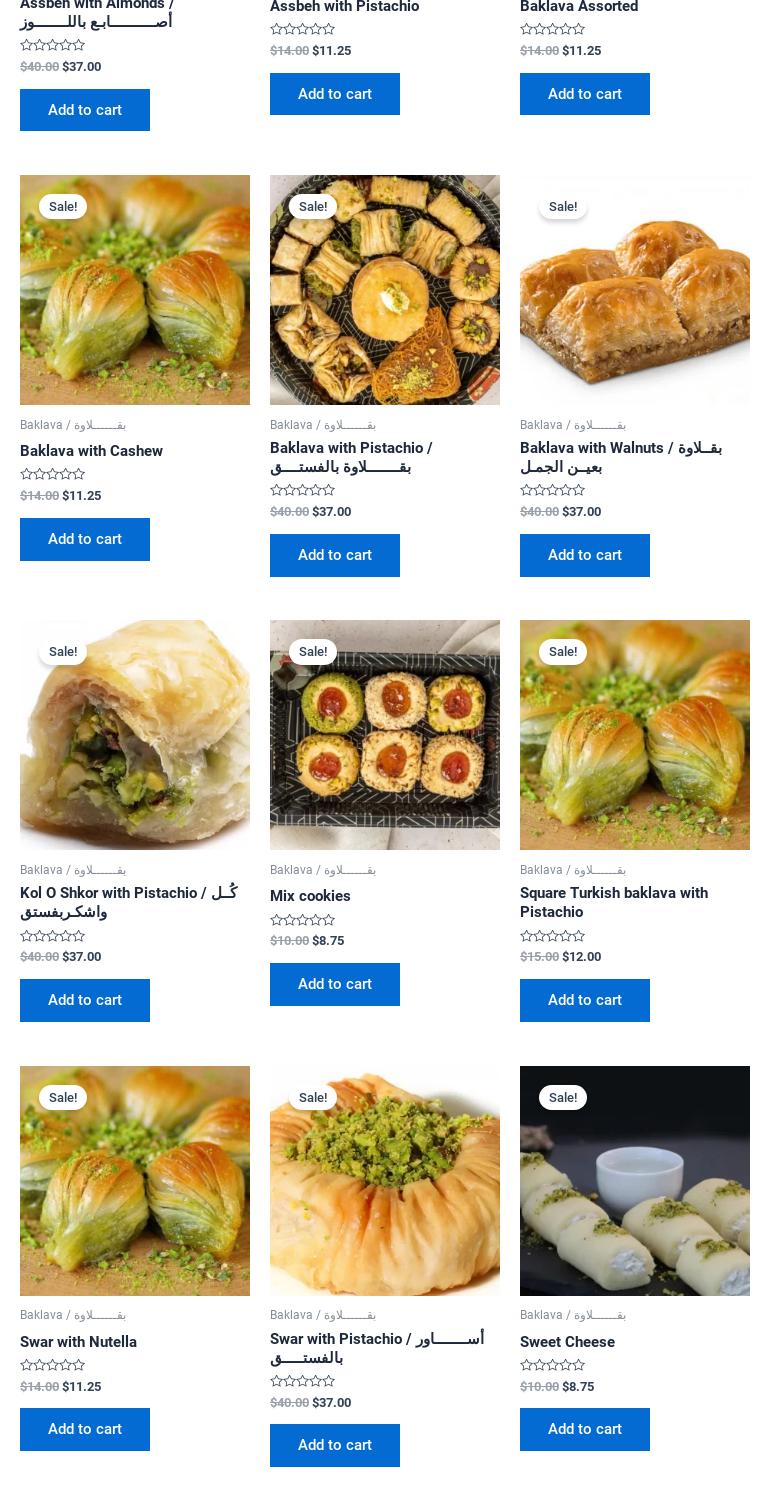Add Baklava with Walnuts to cart
Screen dimensions: 770x1502
585,555
